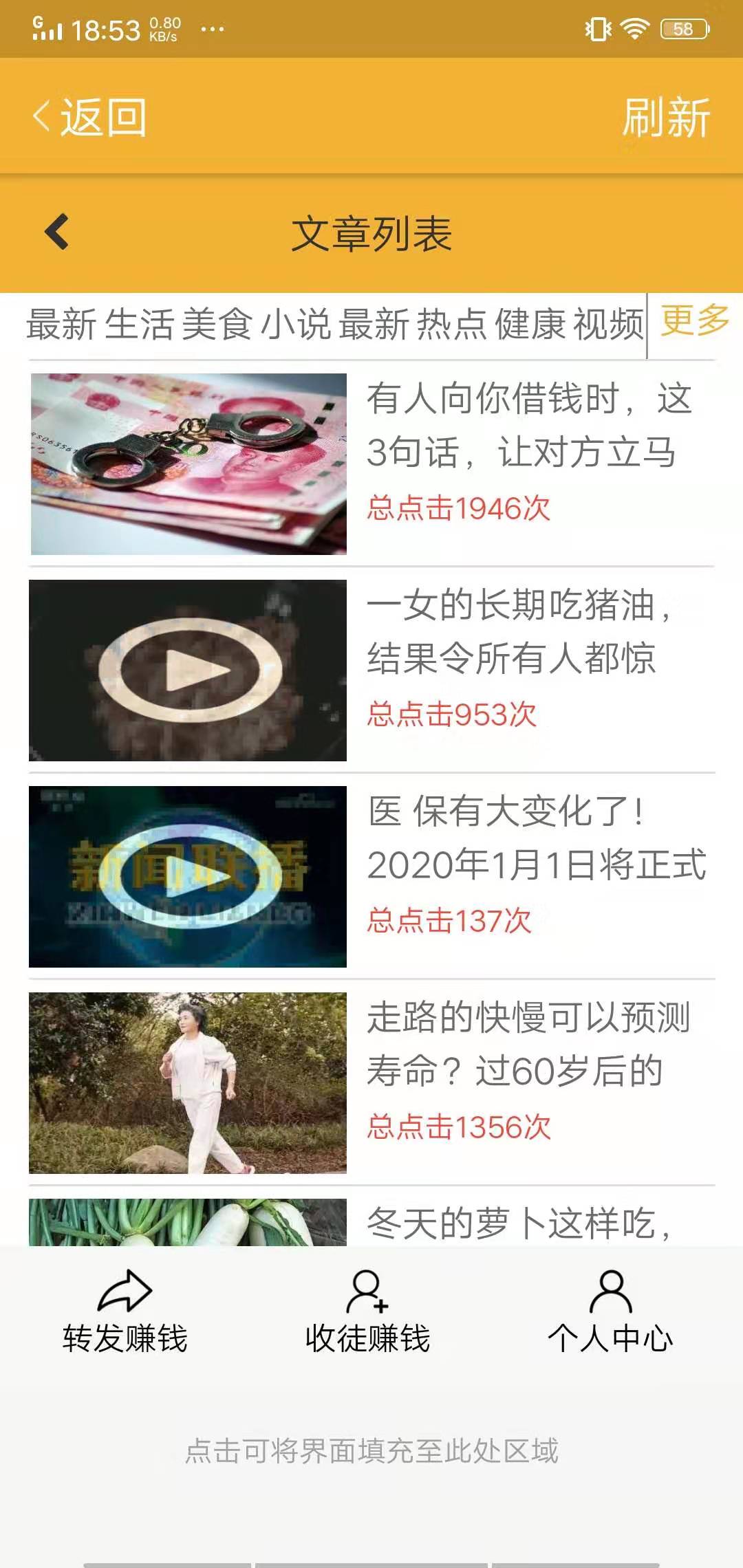Switch to the 健康 category tab
Viewport: 743px width, 1568px height.
(531, 322)
